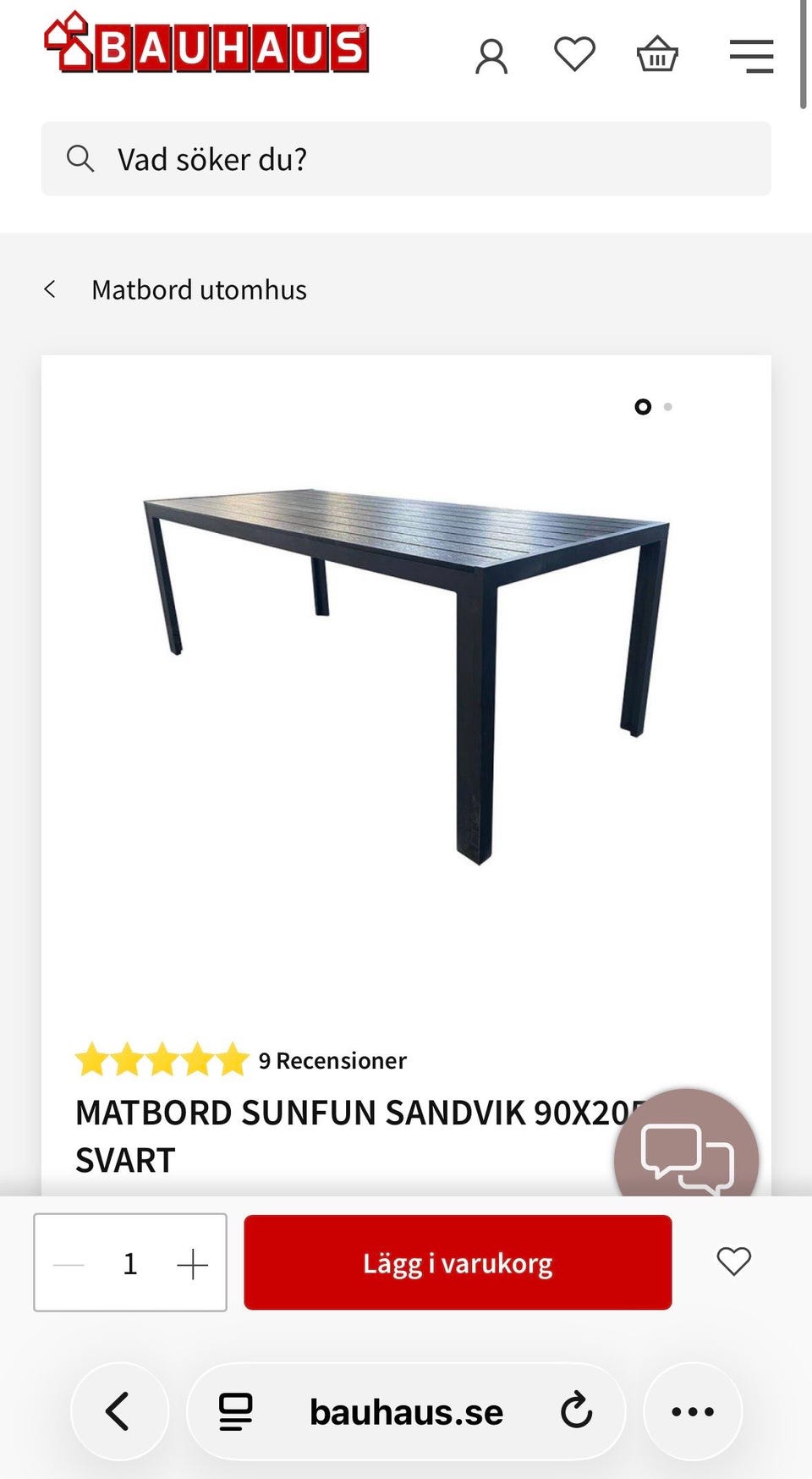Navigate back using the Matbord utomhus chevron
Image resolution: width=812 pixels, height=1479 pixels.
(52, 289)
